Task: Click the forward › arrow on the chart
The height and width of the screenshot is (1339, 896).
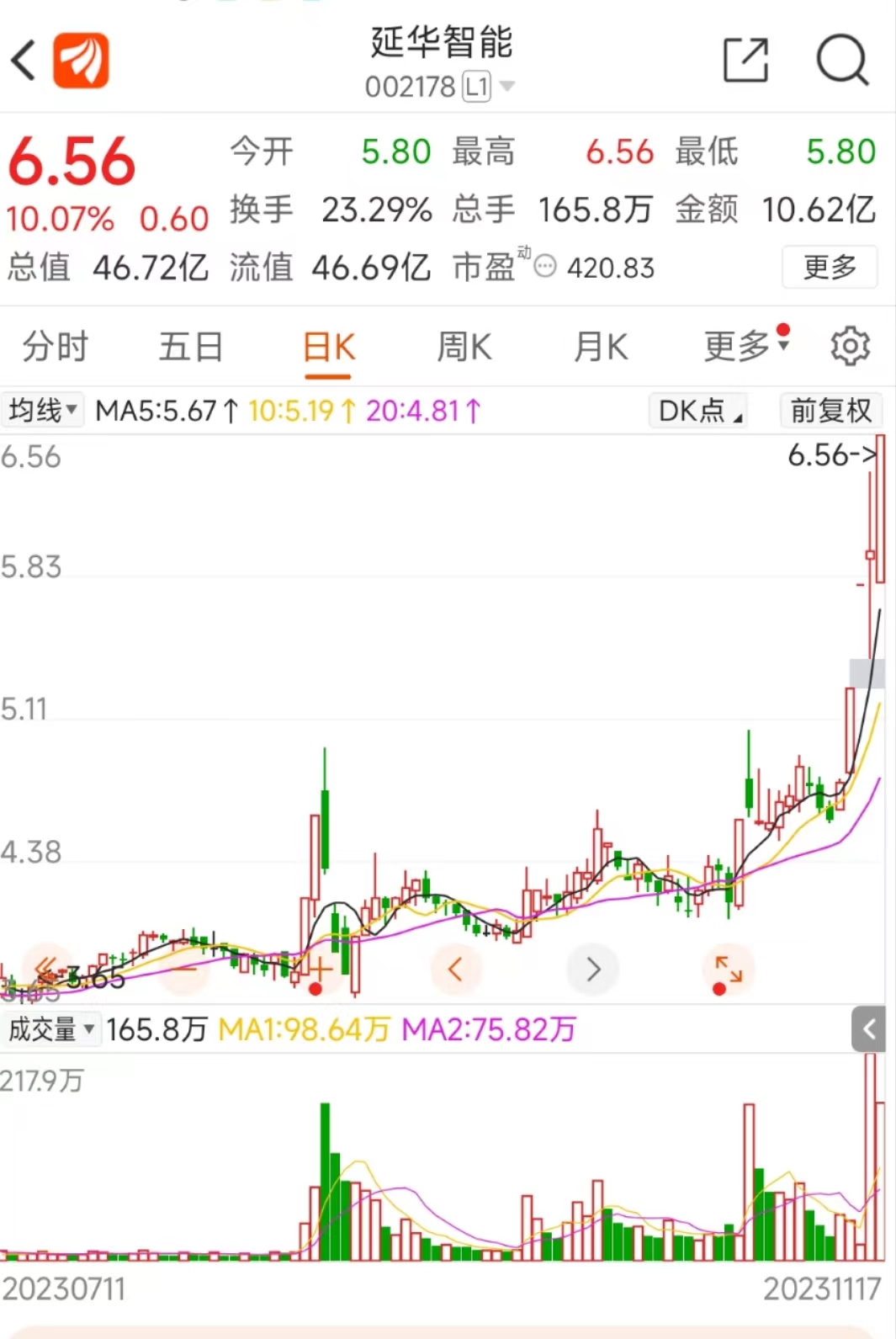Action: pos(593,970)
